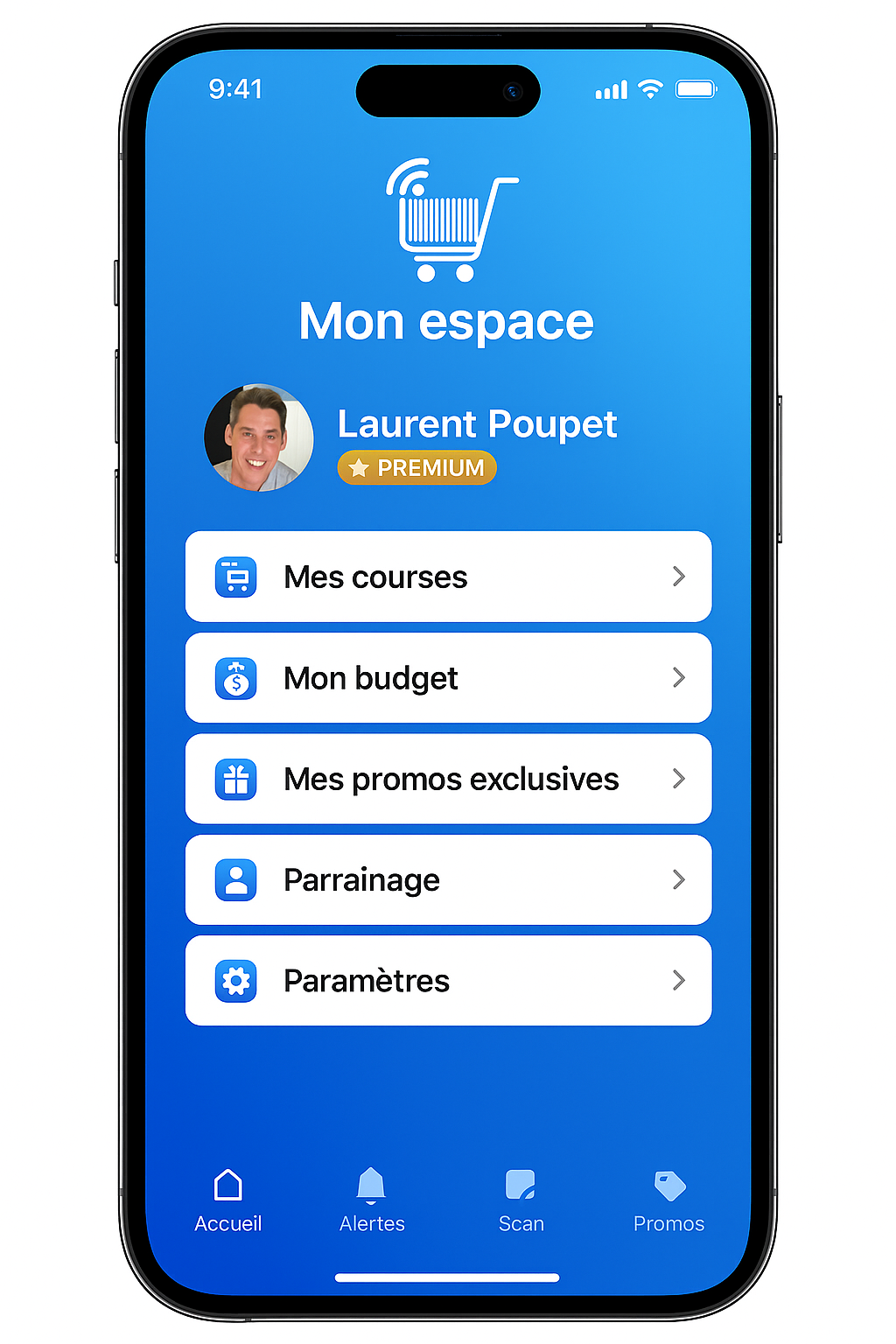Switch to the Promos tab
The height and width of the screenshot is (1344, 896).
click(669, 1200)
